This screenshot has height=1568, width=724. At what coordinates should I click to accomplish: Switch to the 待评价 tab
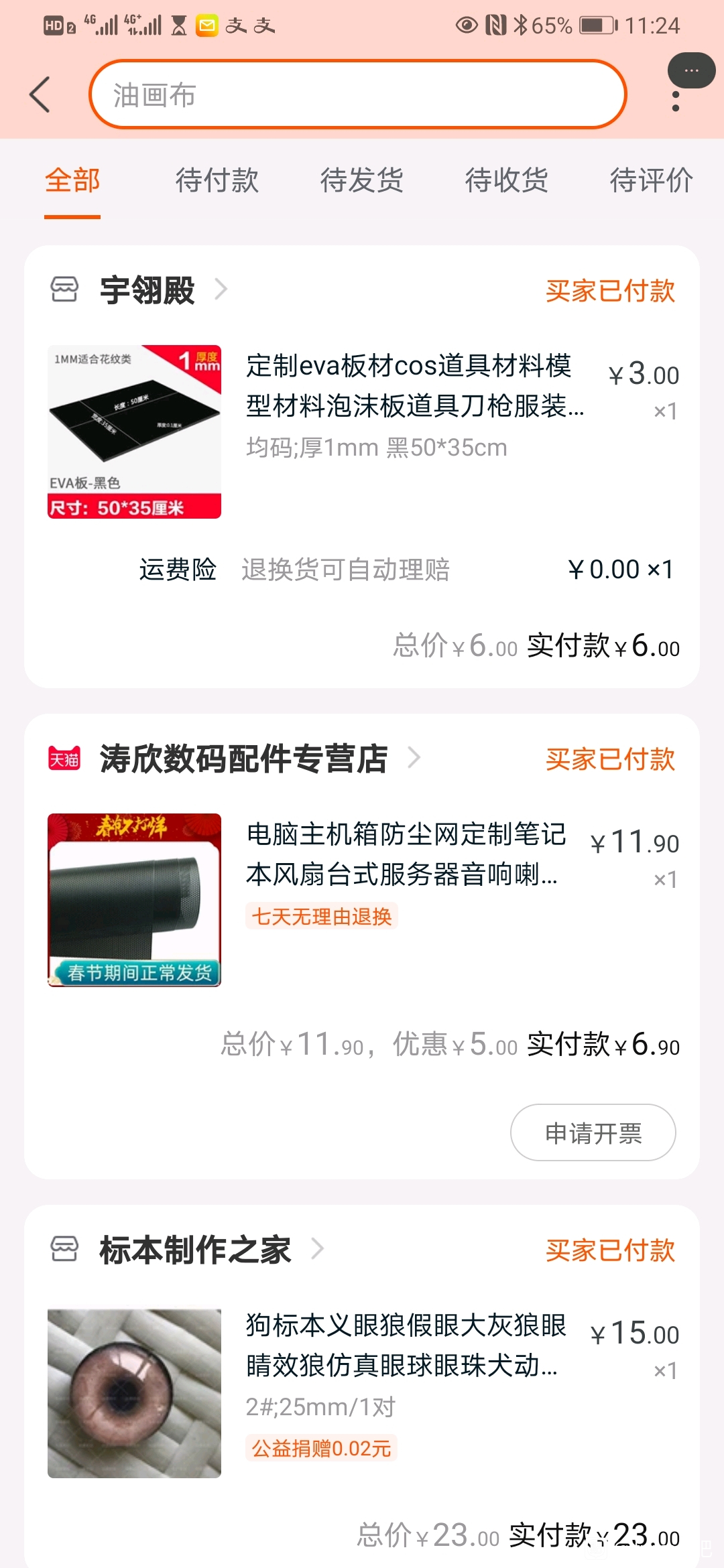[x=650, y=180]
